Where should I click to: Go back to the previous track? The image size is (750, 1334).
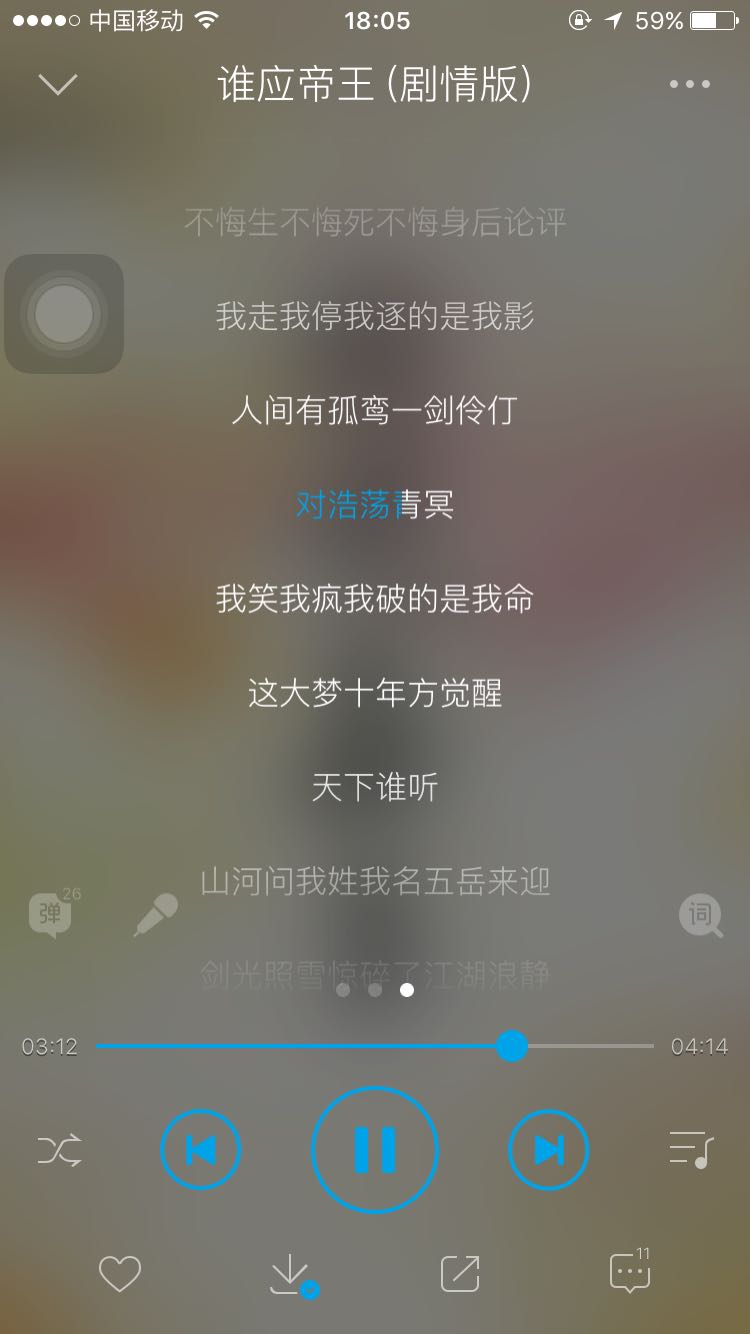[x=201, y=1150]
